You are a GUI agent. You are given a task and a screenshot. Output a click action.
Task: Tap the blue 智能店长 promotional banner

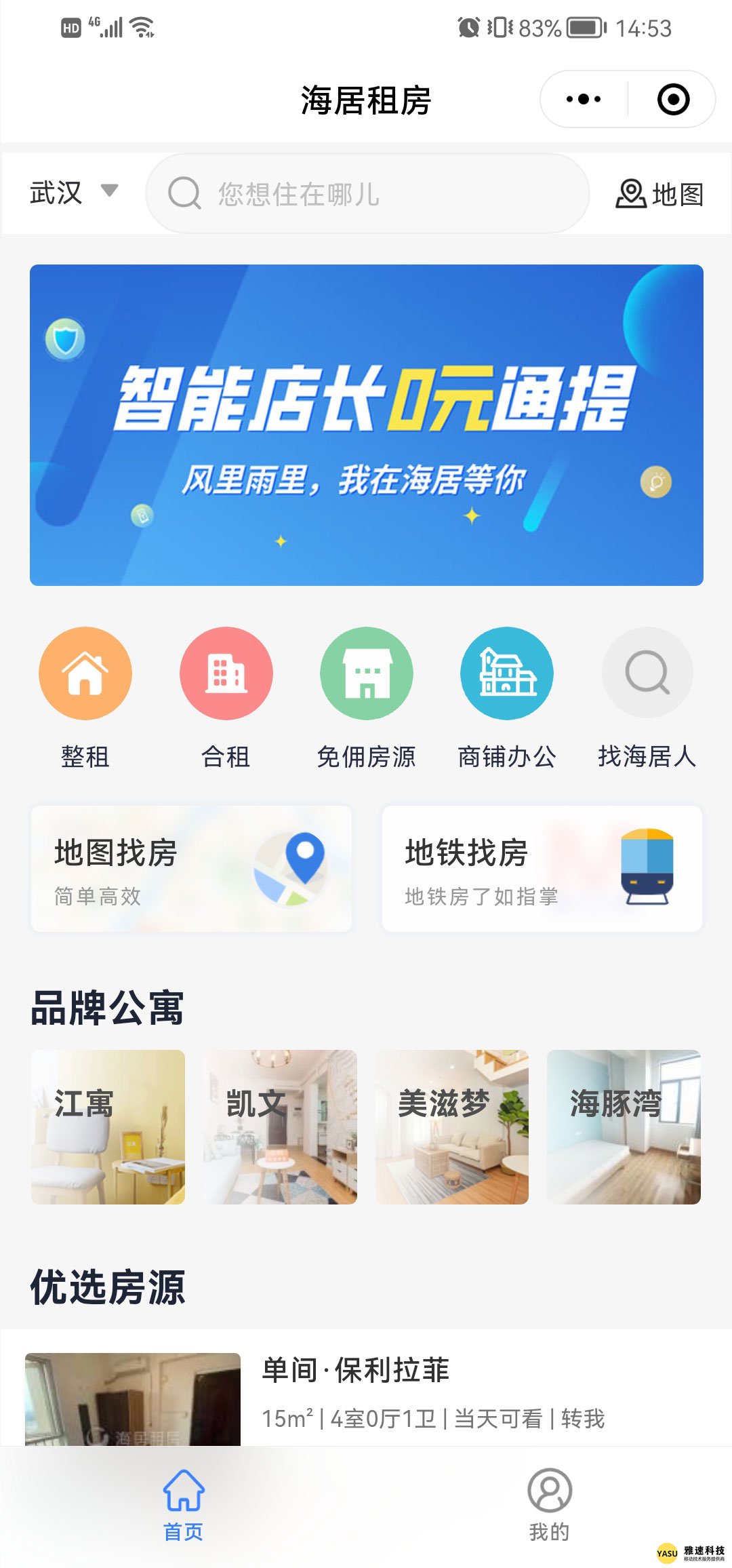[366, 424]
